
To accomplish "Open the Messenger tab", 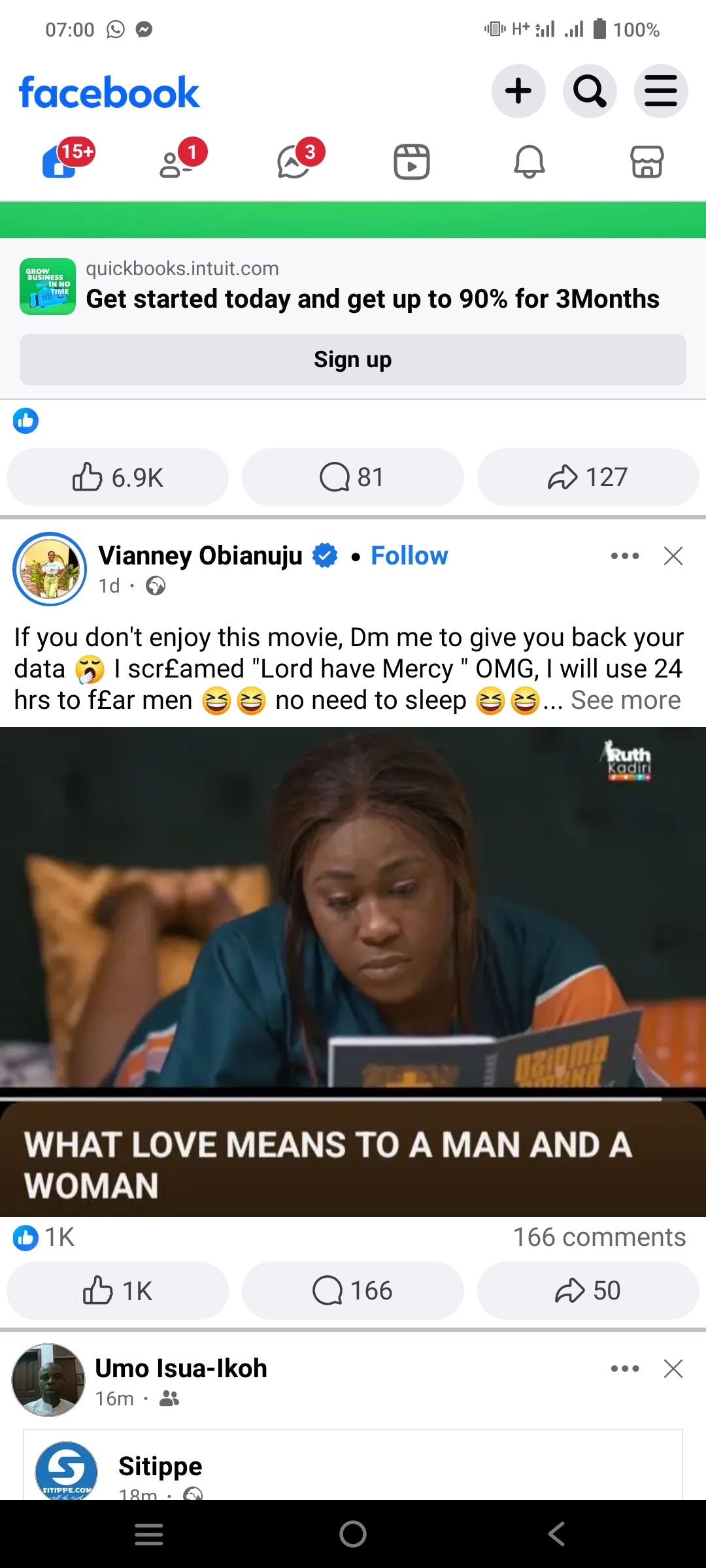I will pos(294,161).
